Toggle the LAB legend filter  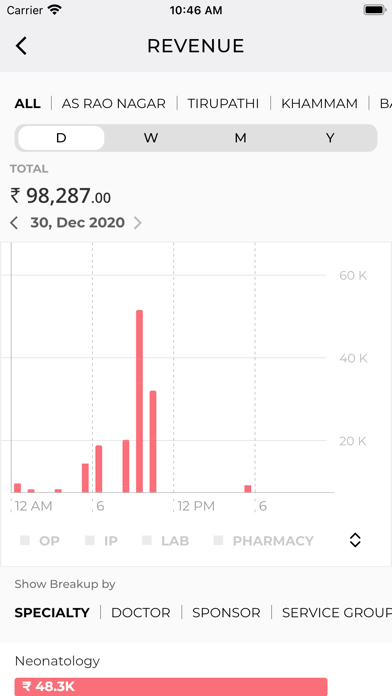165,541
